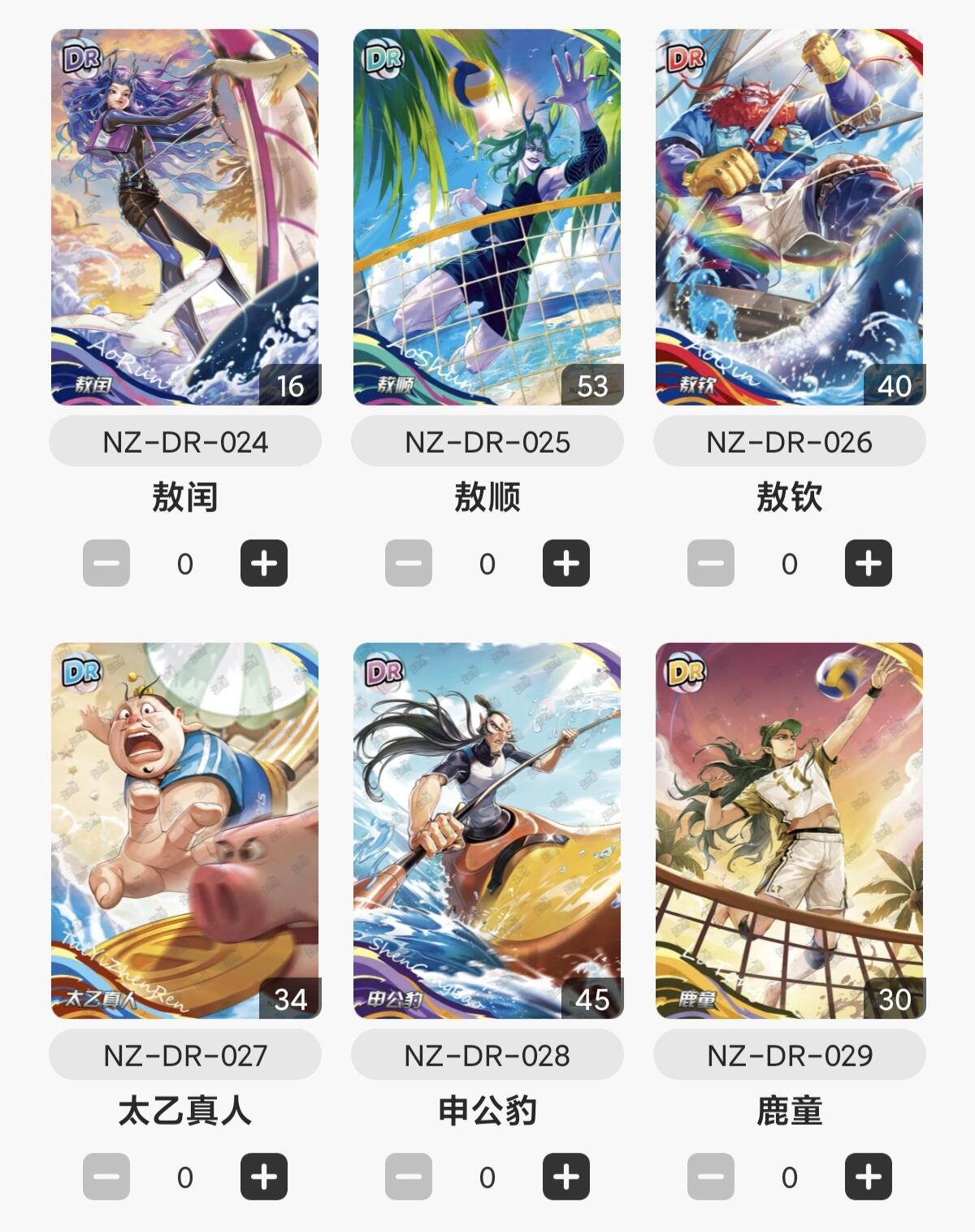This screenshot has height=1232, width=975.
Task: Tap minus button for 鹿童
Action: click(x=711, y=1177)
